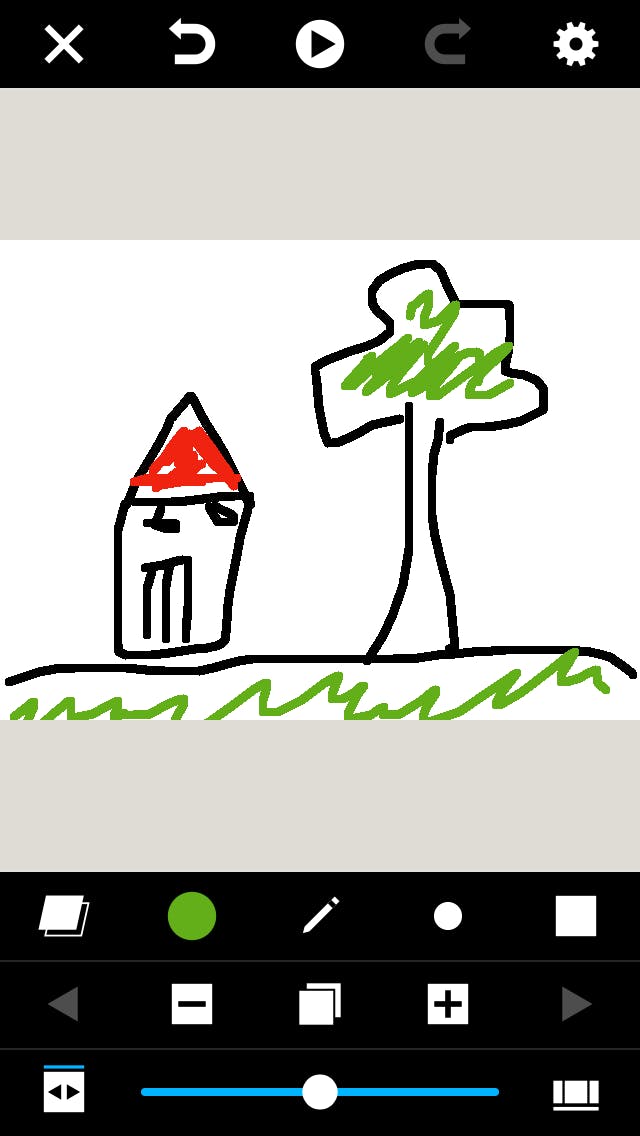
Task: Duplicate the current frame
Action: click(x=320, y=1003)
